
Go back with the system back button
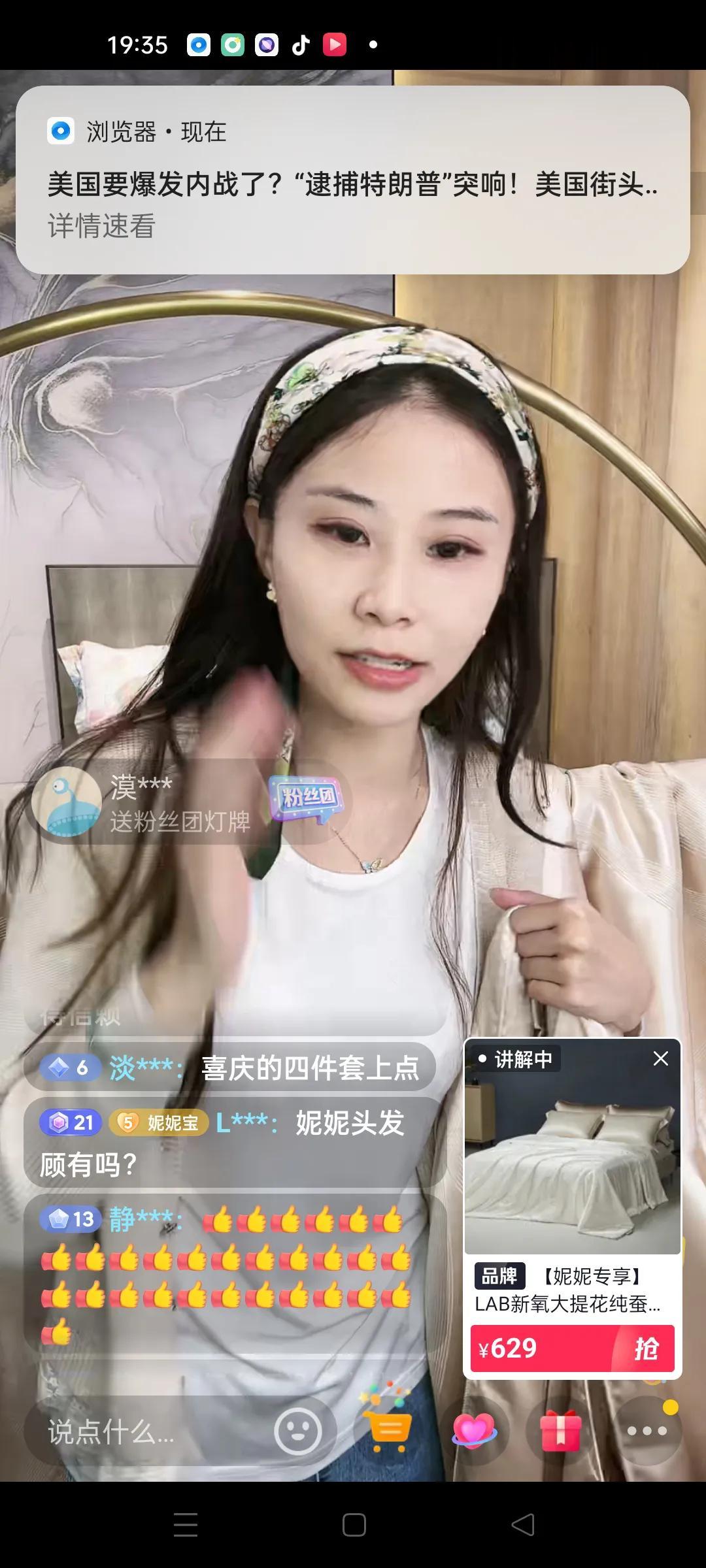522,1525
